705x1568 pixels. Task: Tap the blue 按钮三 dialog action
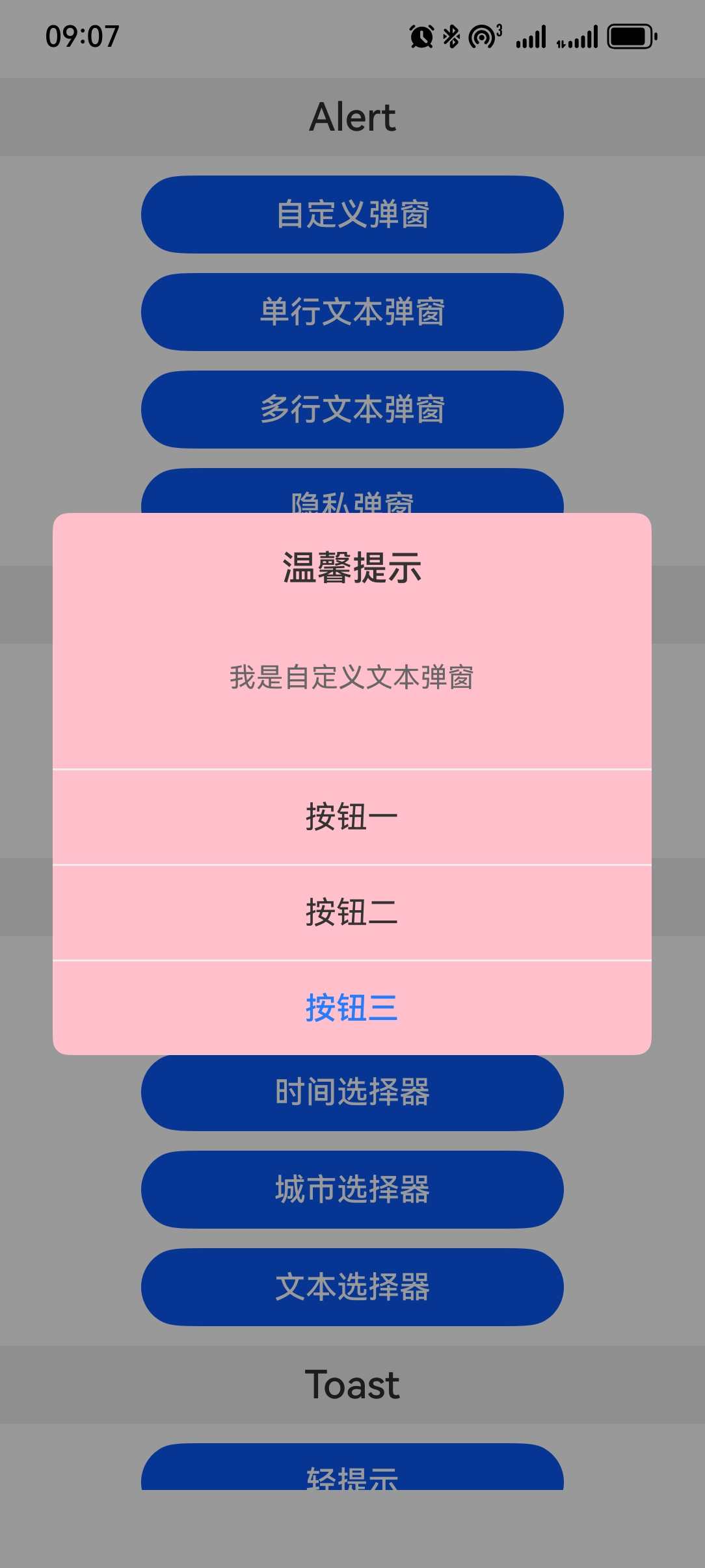(352, 1010)
